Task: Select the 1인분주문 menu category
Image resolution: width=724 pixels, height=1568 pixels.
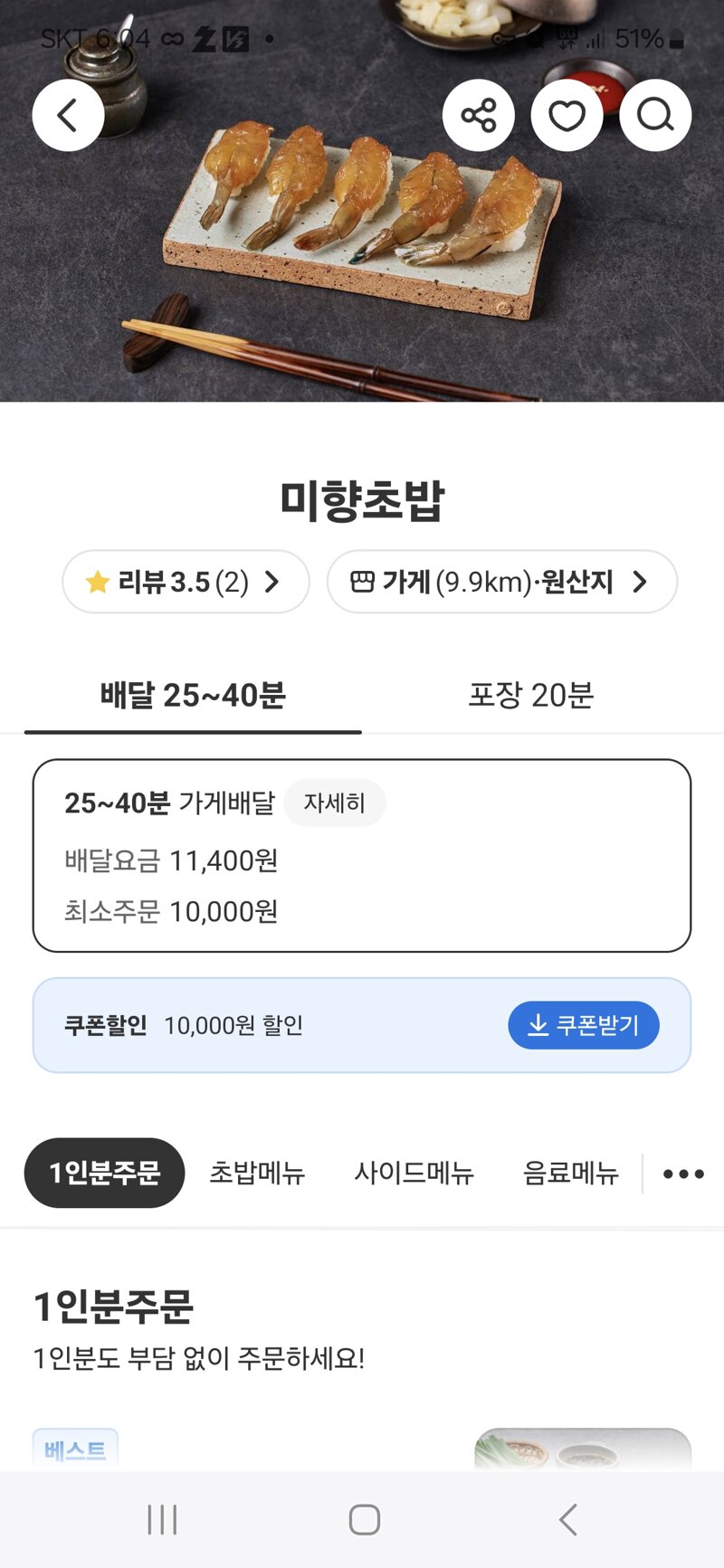Action: pos(104,1173)
